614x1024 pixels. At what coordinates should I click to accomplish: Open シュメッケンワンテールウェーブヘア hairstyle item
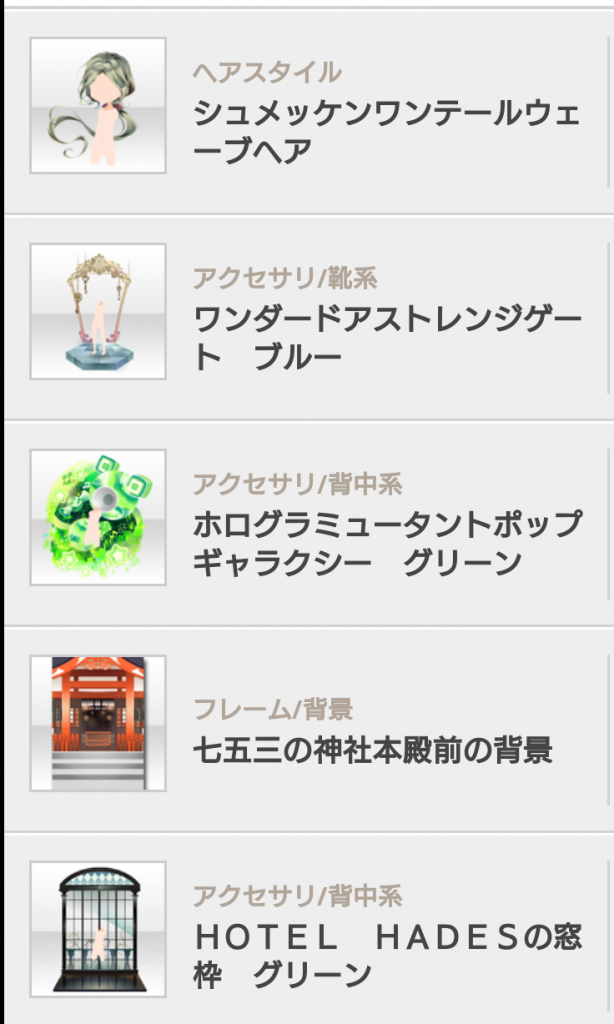coord(386,131)
